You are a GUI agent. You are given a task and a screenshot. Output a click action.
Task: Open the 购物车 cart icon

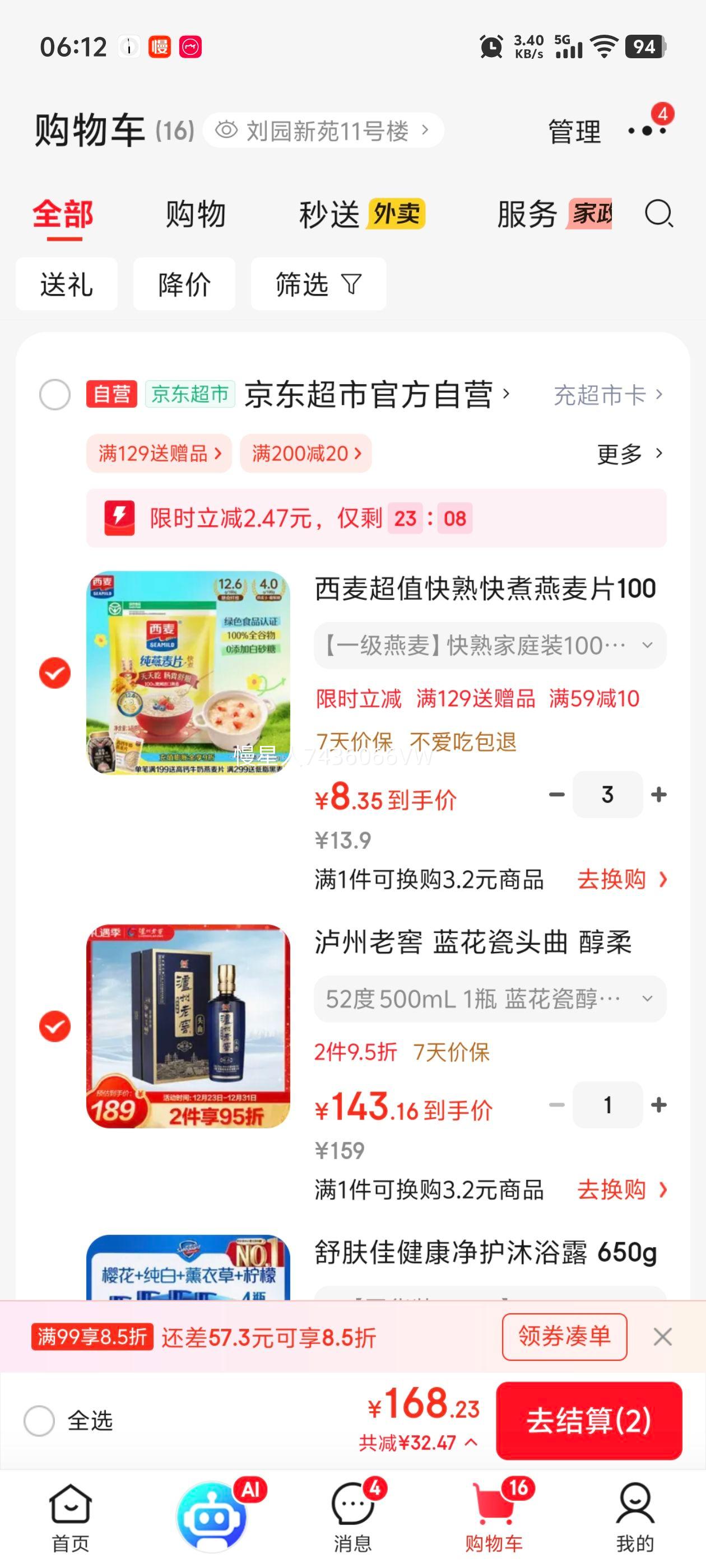[x=494, y=1504]
